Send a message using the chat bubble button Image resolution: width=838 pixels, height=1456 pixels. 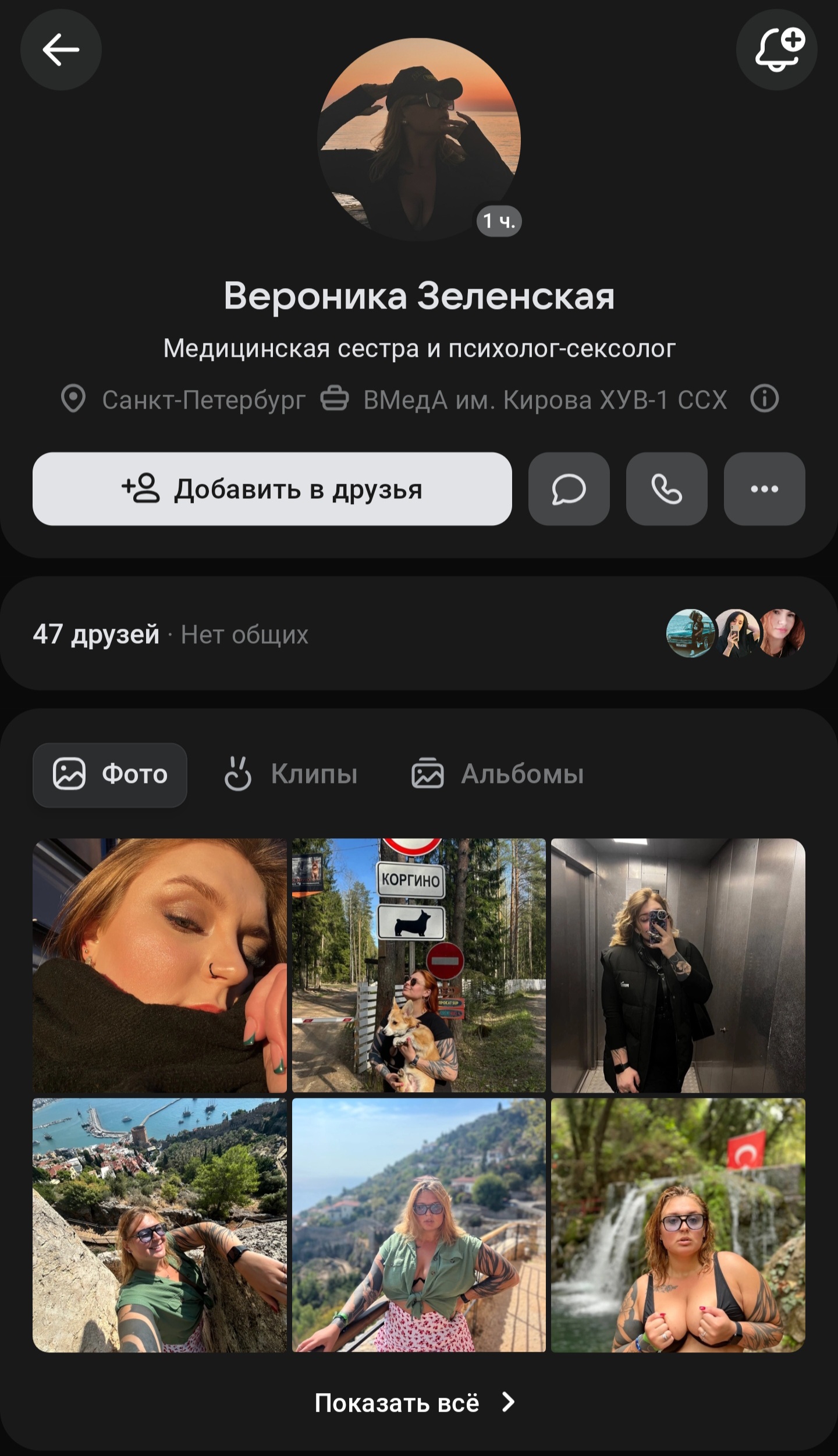[569, 489]
